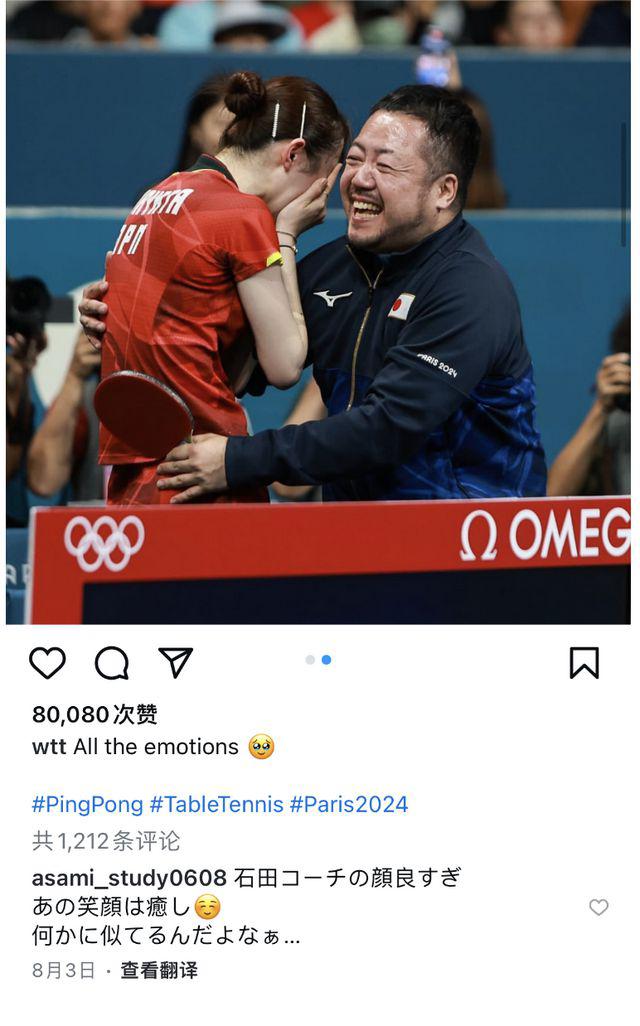
Task: View all 1,212 comments
Action: pos(106,841)
